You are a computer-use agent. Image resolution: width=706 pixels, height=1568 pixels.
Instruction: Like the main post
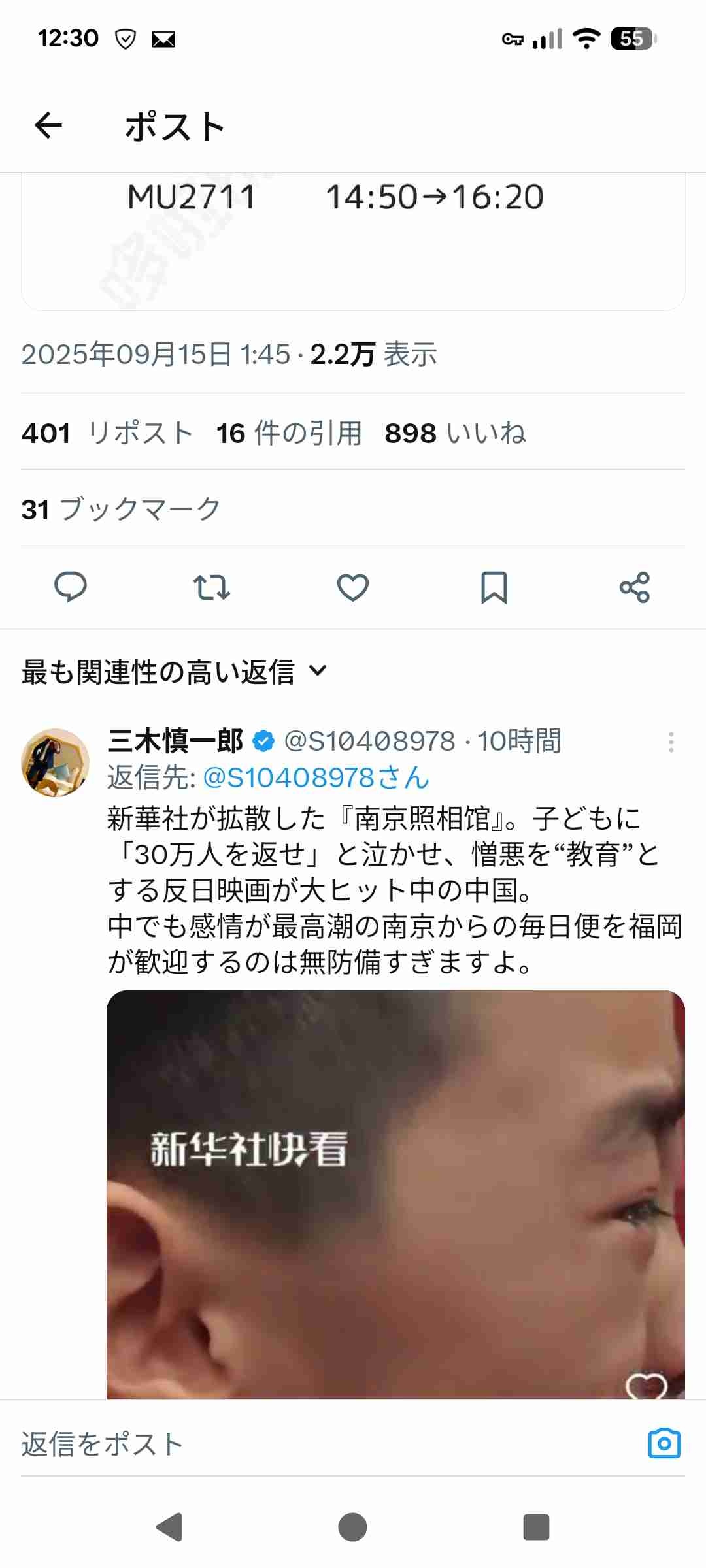point(353,587)
